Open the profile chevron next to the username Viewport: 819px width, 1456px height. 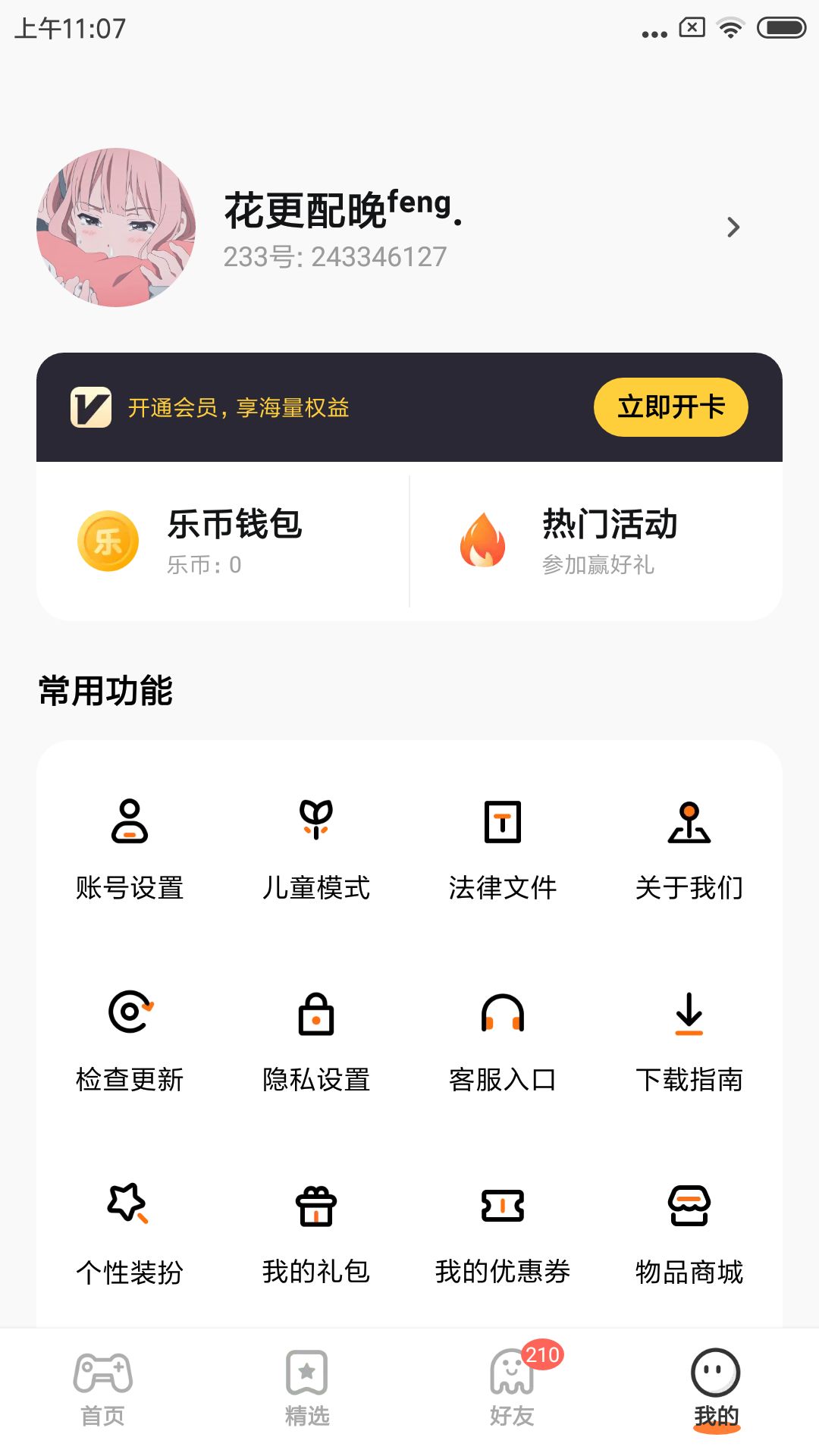point(733,227)
